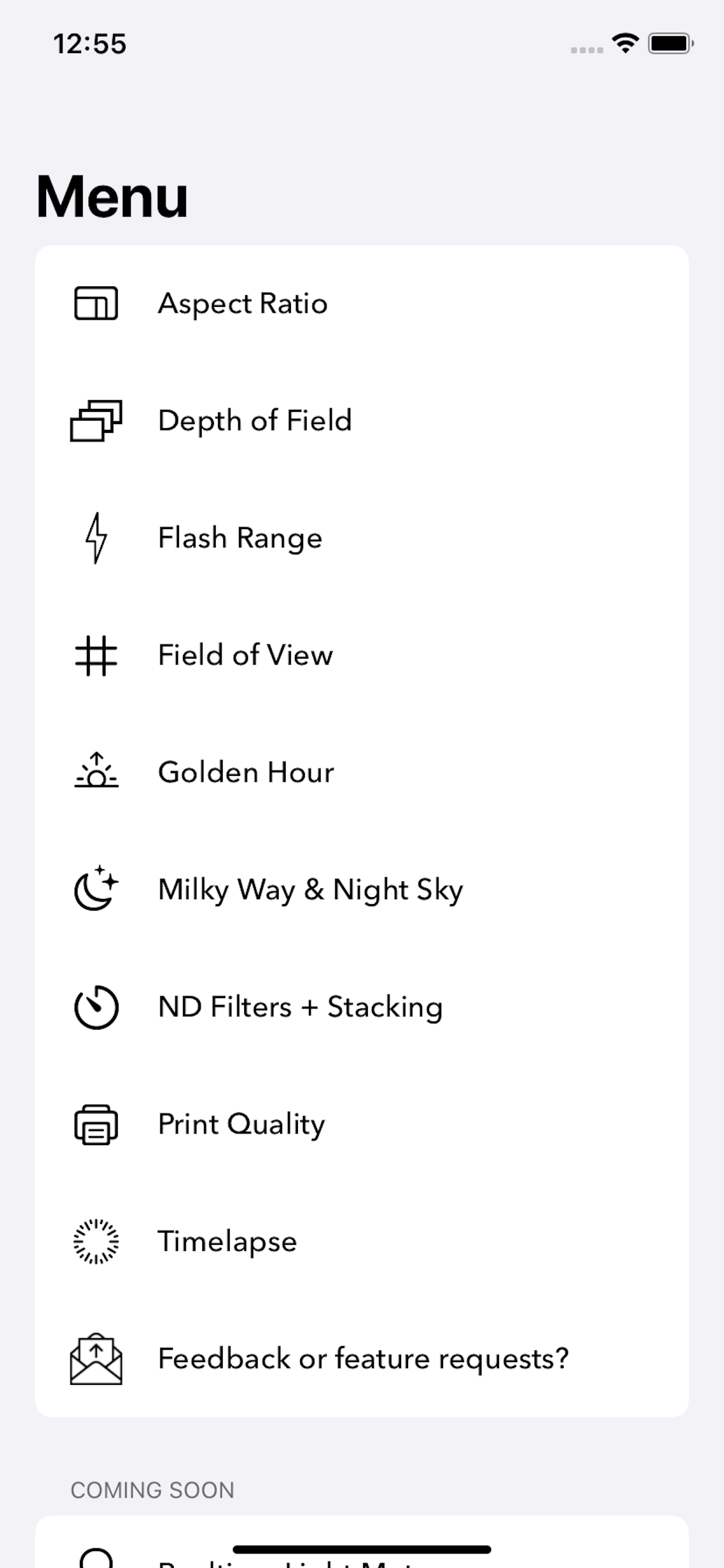Open the Print Quality tool

pos(241,1123)
